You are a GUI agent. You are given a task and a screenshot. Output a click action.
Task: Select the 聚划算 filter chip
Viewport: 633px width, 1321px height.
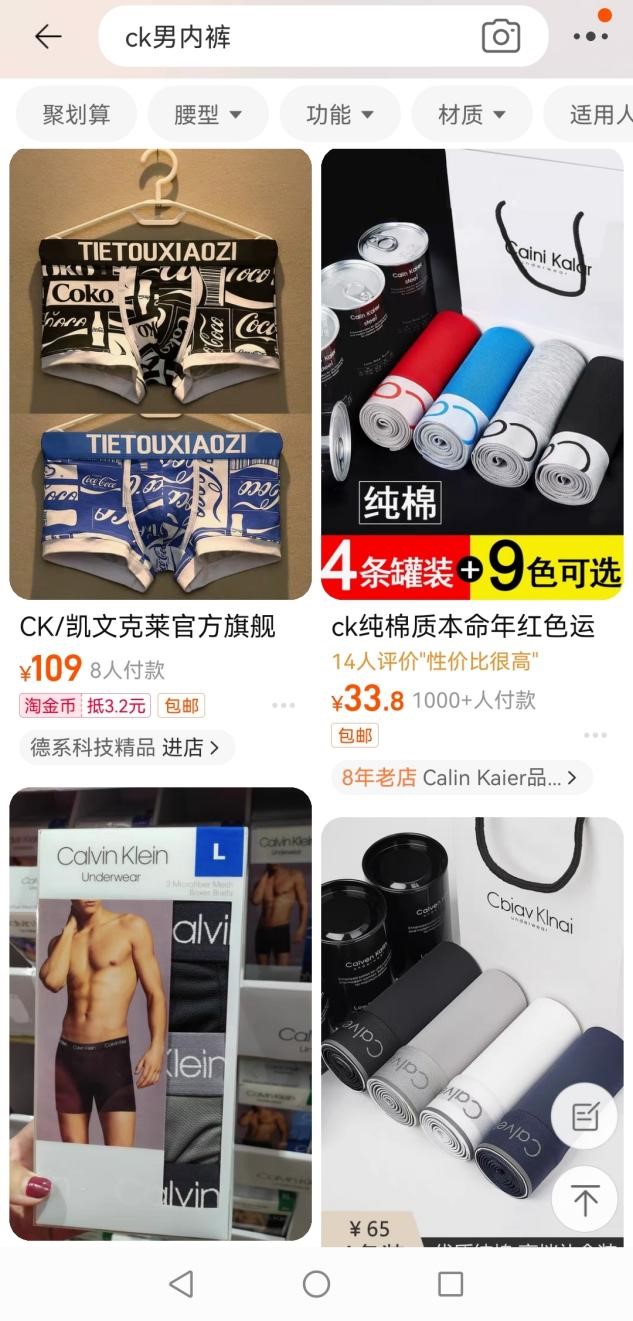(76, 114)
